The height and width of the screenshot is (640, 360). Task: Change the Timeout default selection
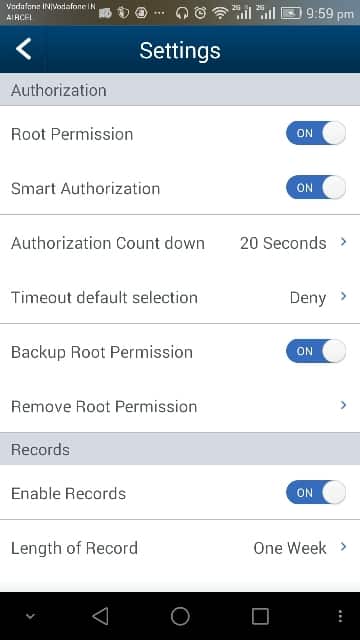[x=180, y=297]
